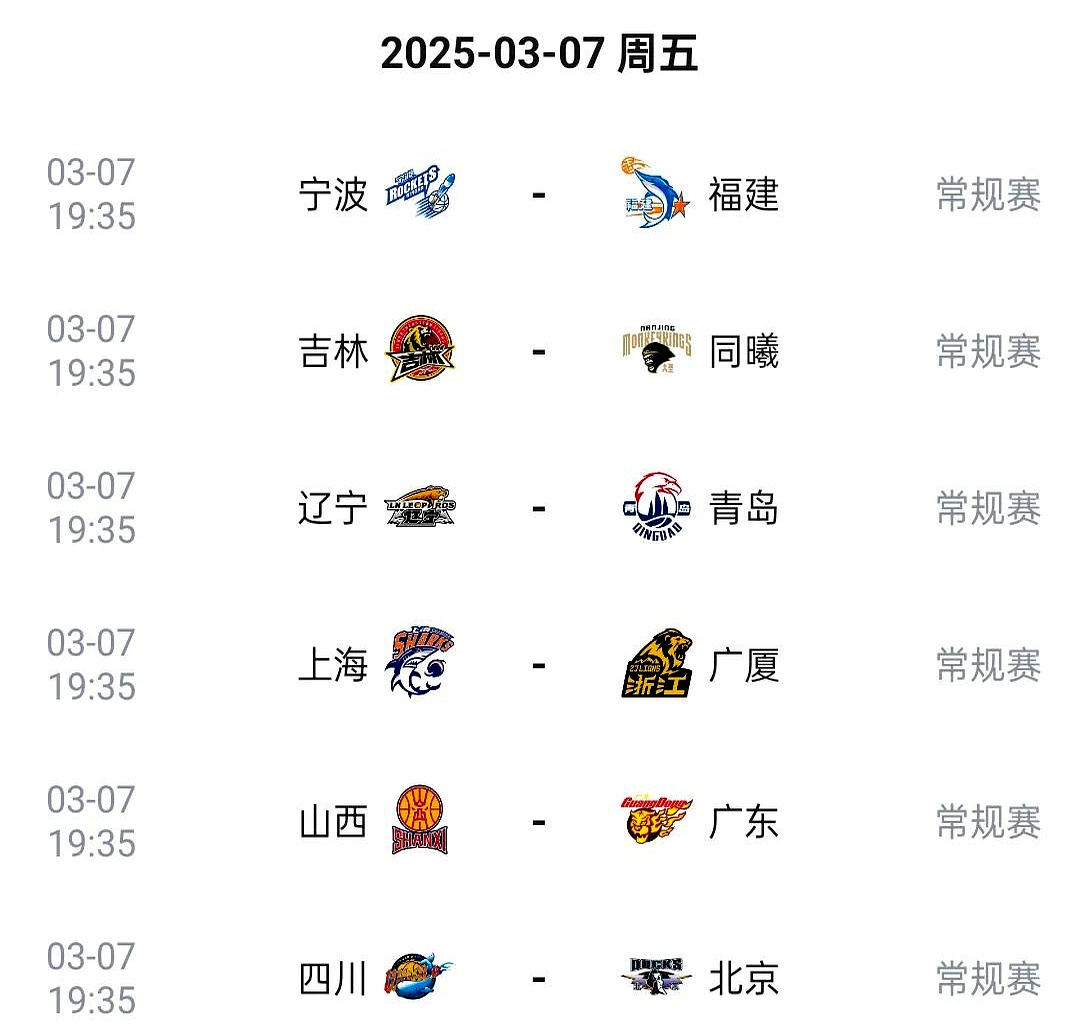View the 辽宁 vs 青岛 game details
The height and width of the screenshot is (1029, 1080).
[539, 508]
